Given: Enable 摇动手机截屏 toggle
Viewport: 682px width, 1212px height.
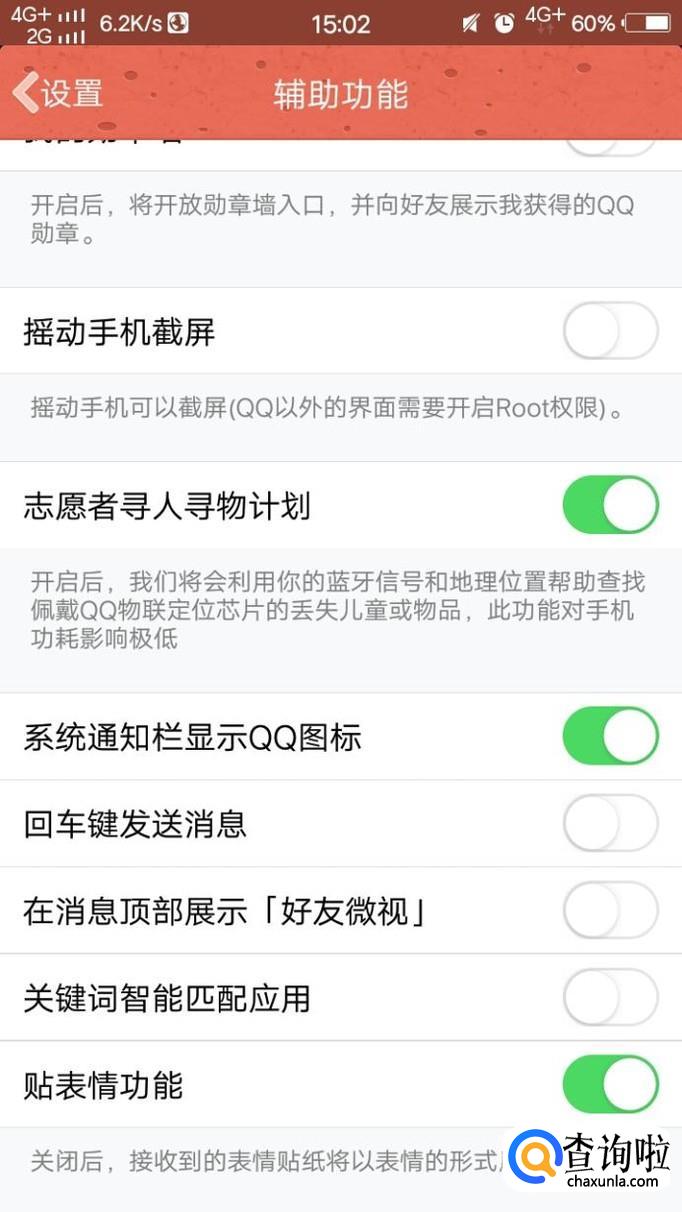Looking at the screenshot, I should click(610, 331).
